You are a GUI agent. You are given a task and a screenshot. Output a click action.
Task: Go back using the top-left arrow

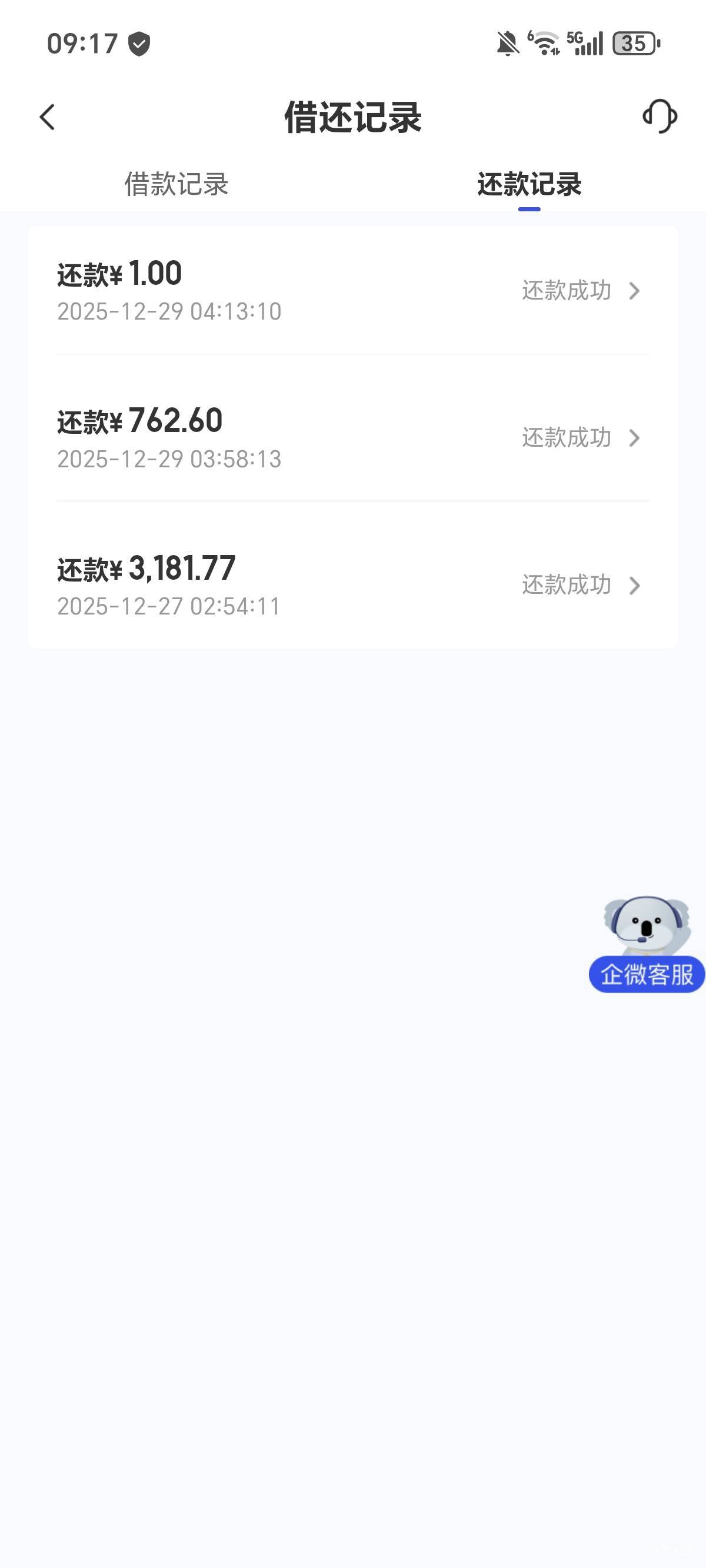(x=48, y=117)
